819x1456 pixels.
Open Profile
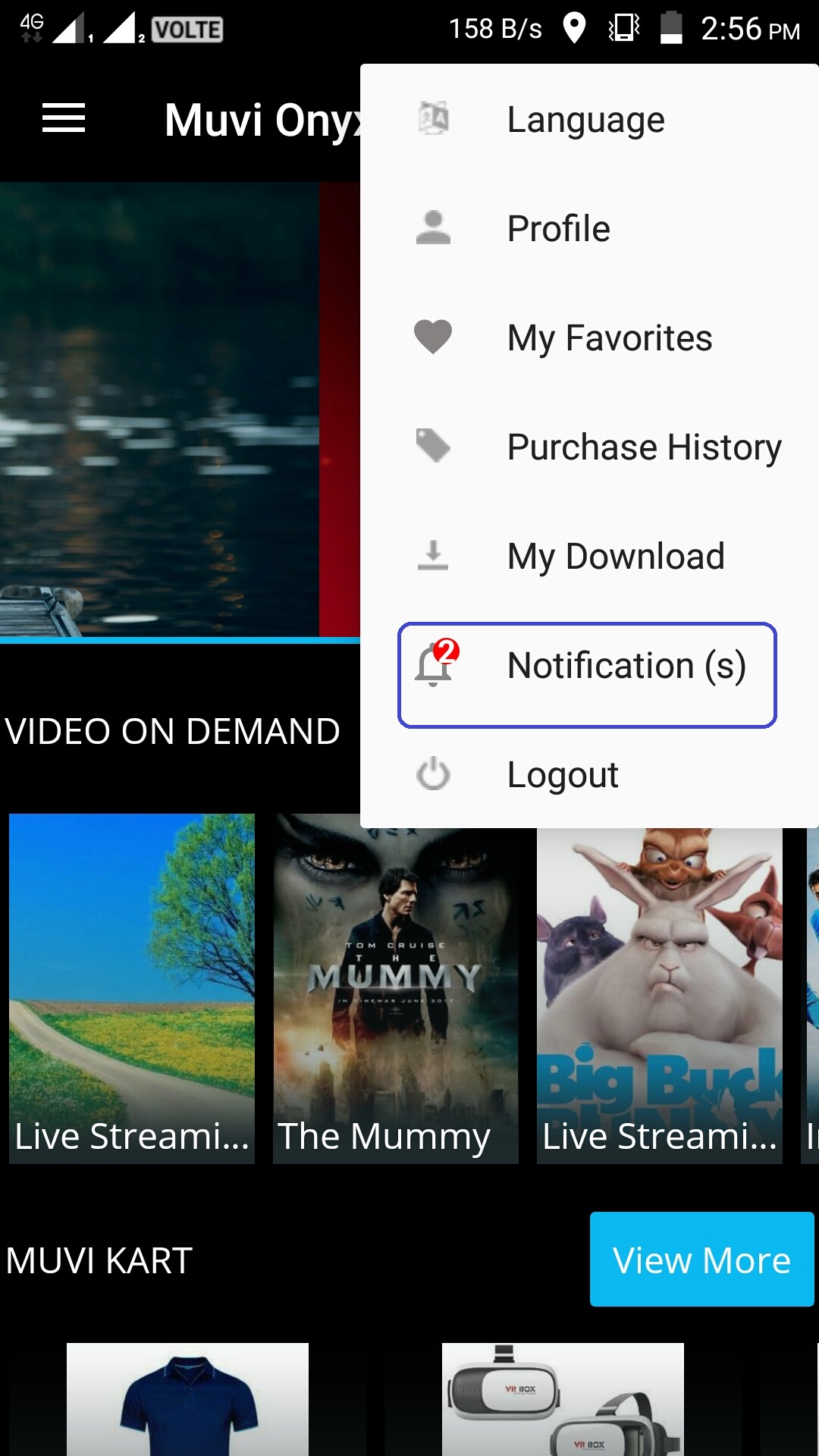point(589,229)
